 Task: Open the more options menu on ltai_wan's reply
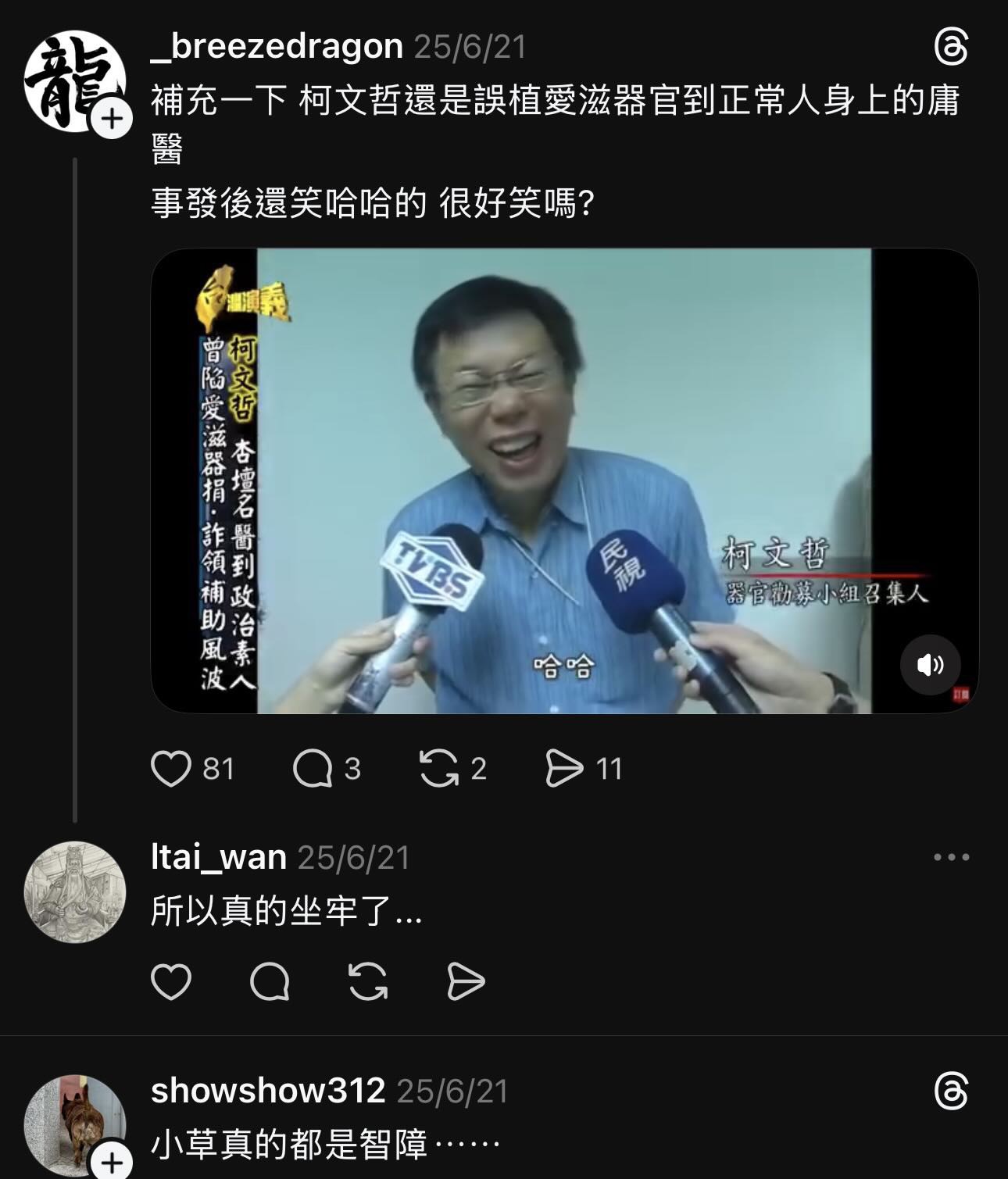[951, 858]
